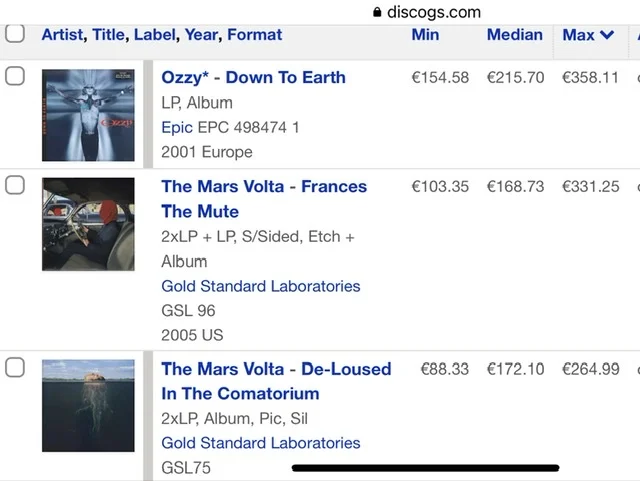Check the Frances The Mute checkbox
Viewport: 640px width, 481px height.
[x=15, y=186]
